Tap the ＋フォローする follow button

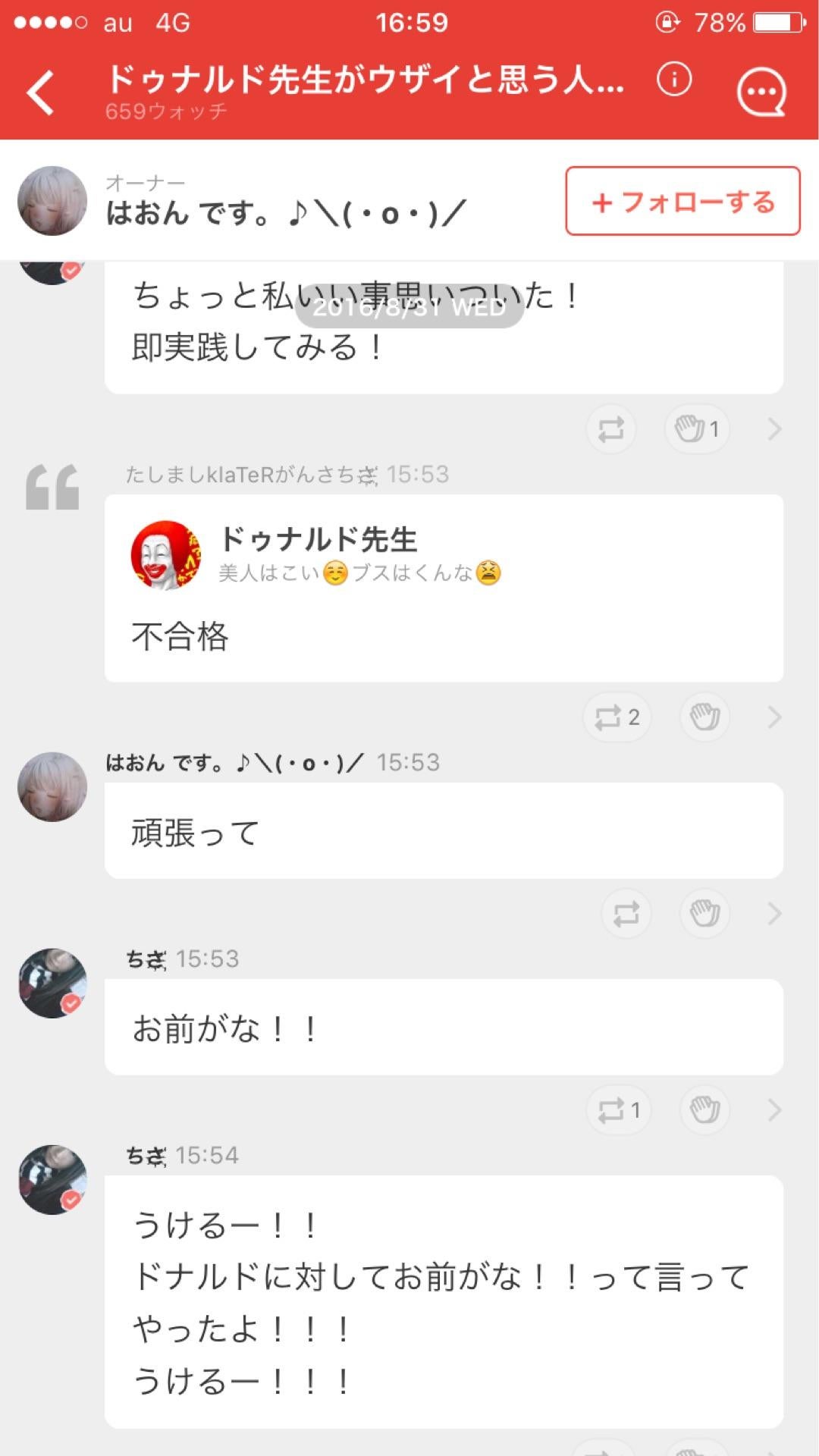(681, 201)
